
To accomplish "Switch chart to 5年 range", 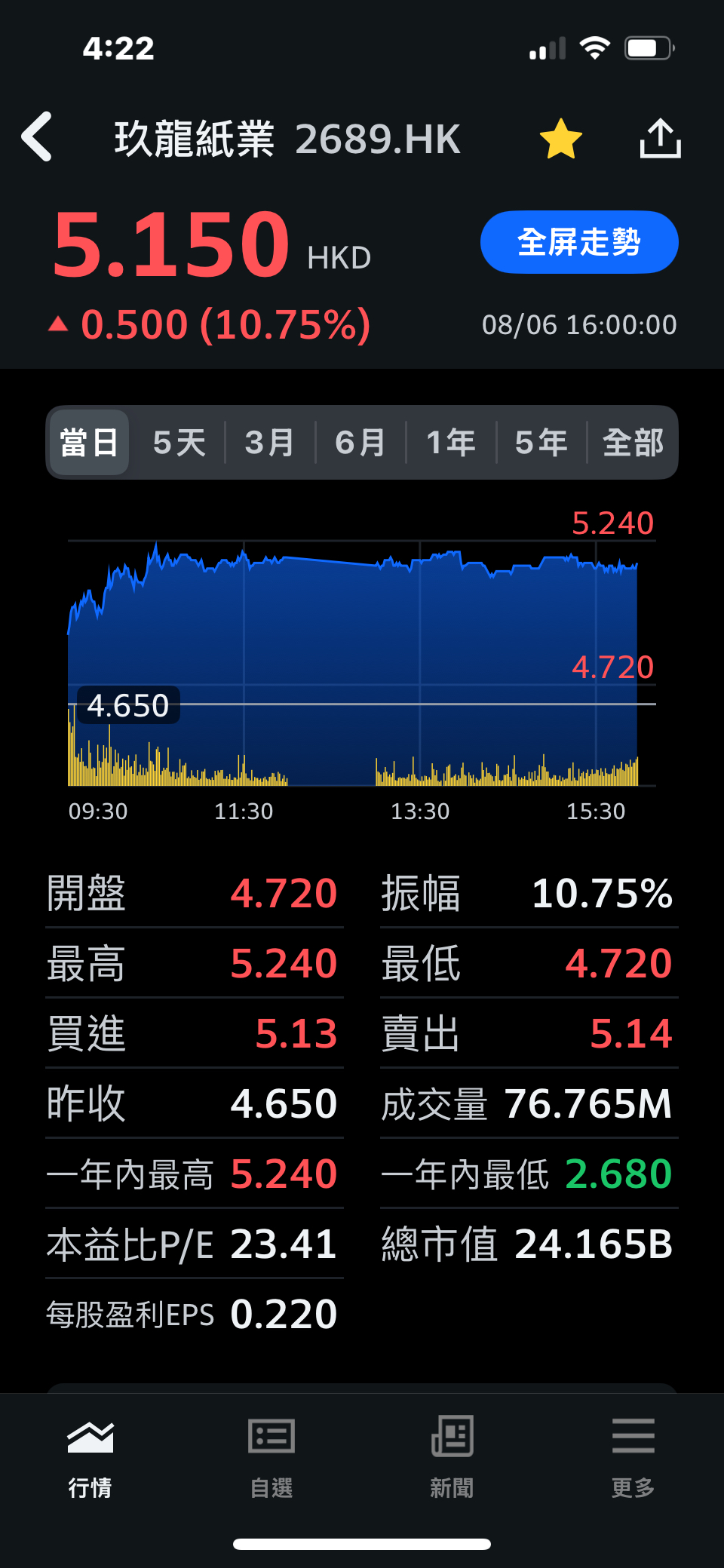I will (541, 443).
